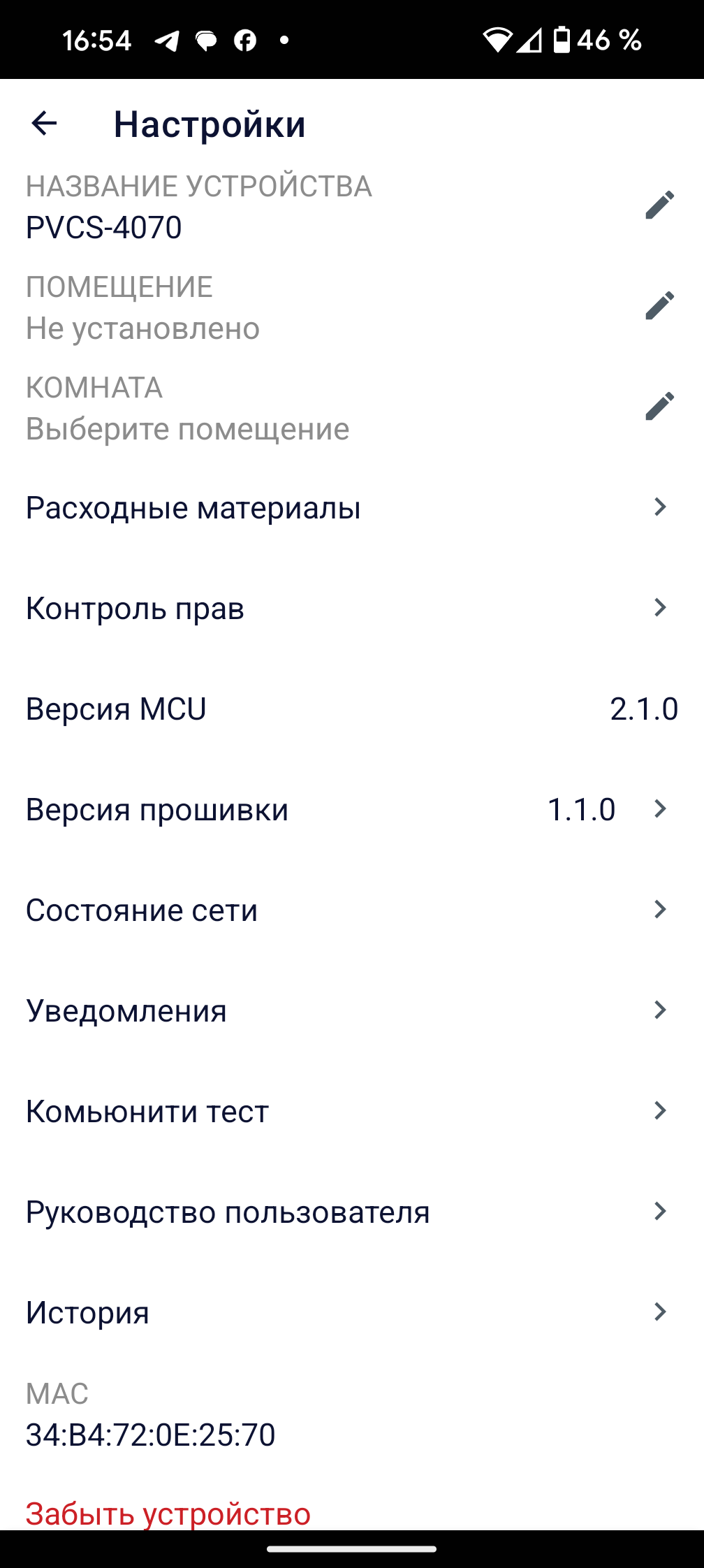704x1568 pixels.
Task: Edit the Помещение setting
Action: click(659, 306)
